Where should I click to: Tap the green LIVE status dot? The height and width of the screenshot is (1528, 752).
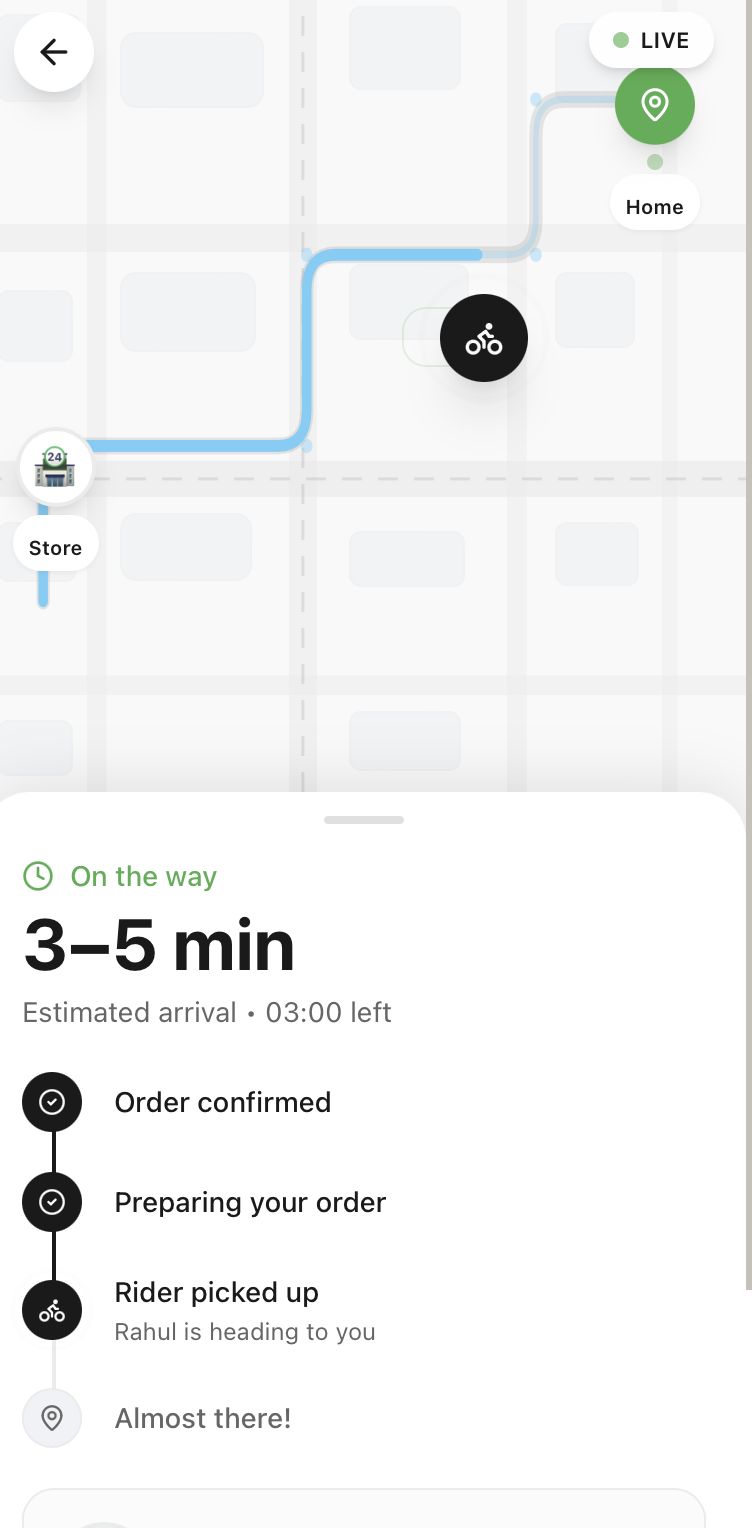621,40
